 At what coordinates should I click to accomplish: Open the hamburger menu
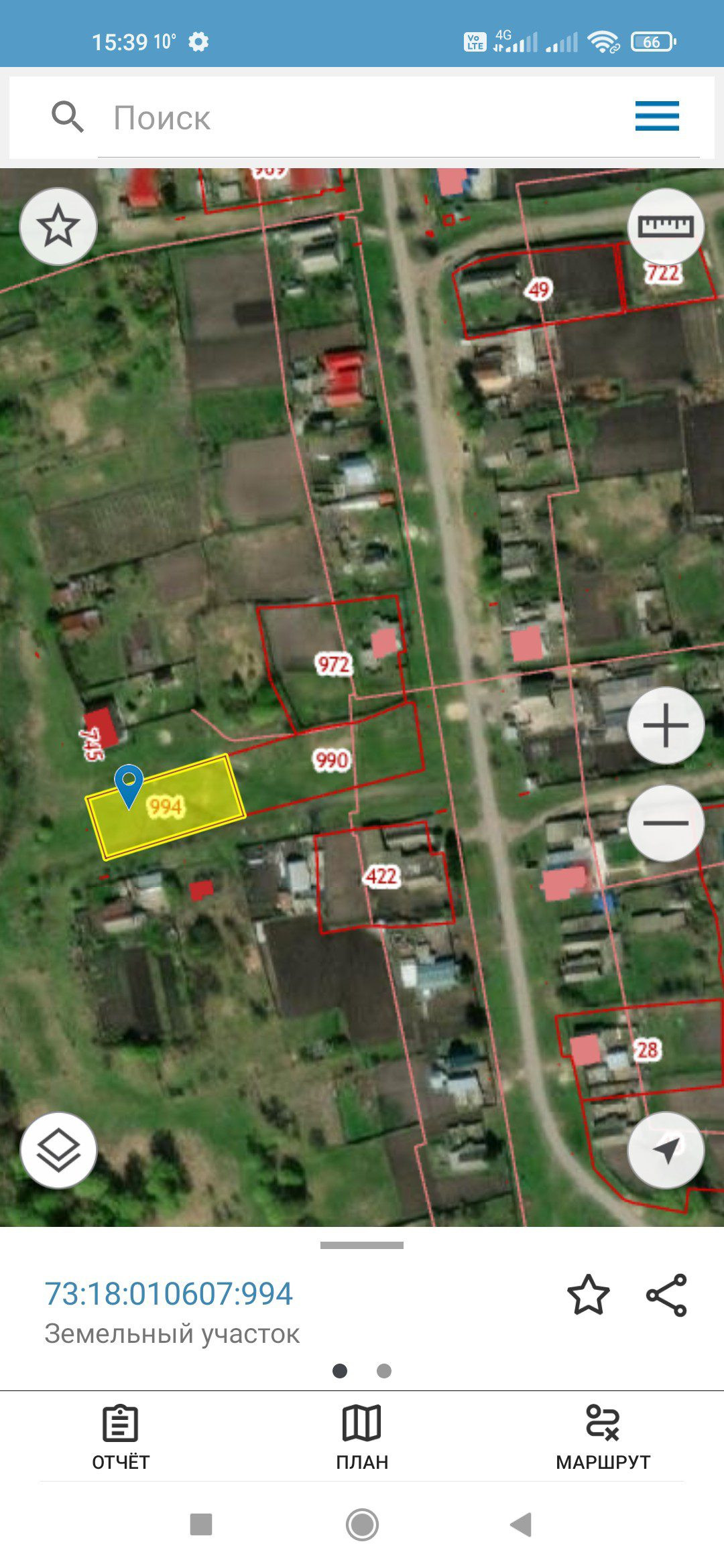coord(657,117)
